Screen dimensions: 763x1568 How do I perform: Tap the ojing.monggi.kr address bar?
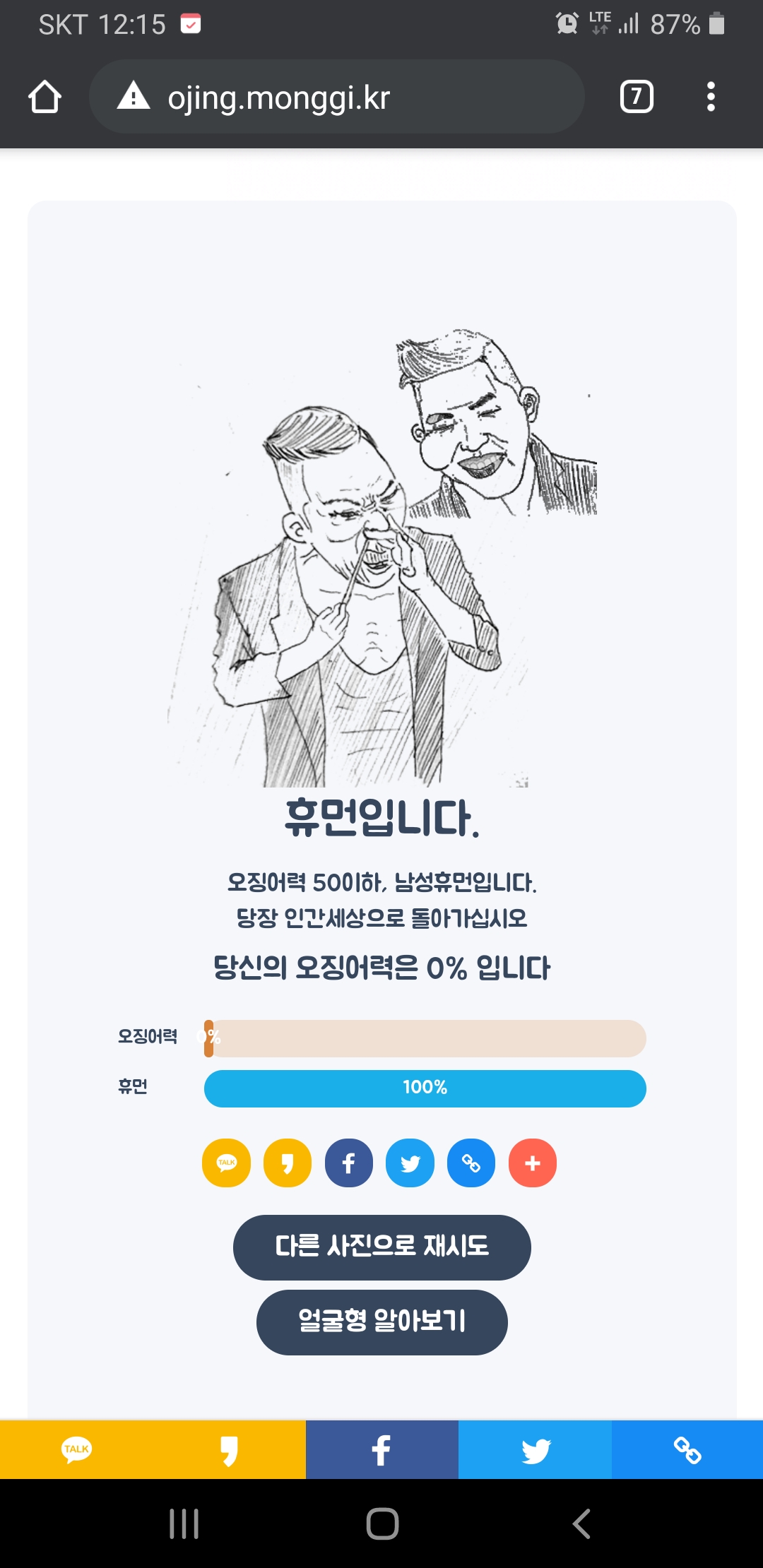(x=336, y=97)
